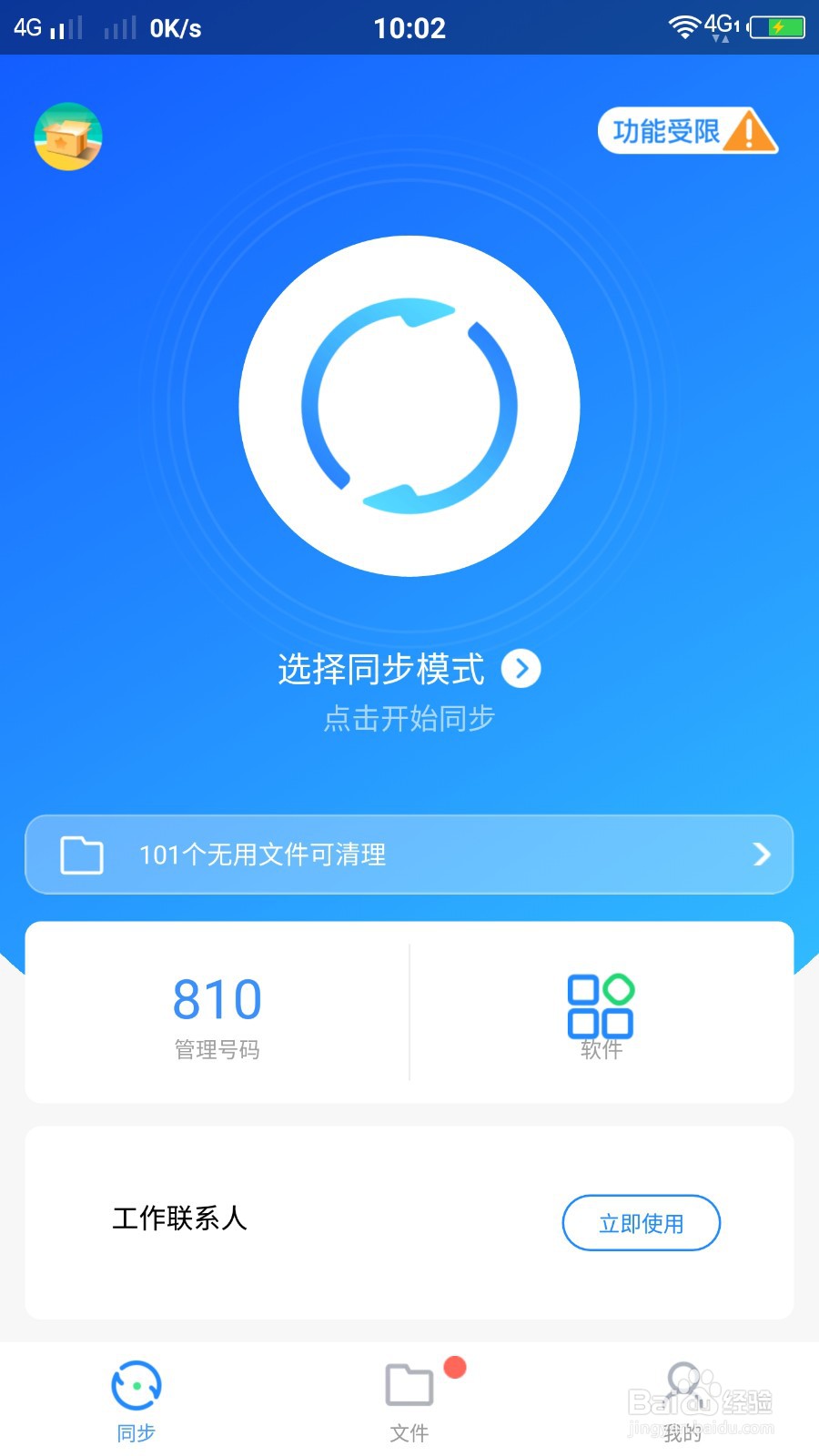Select the 同步 tab icon at bottom
The image size is (819, 1456).
click(136, 1385)
